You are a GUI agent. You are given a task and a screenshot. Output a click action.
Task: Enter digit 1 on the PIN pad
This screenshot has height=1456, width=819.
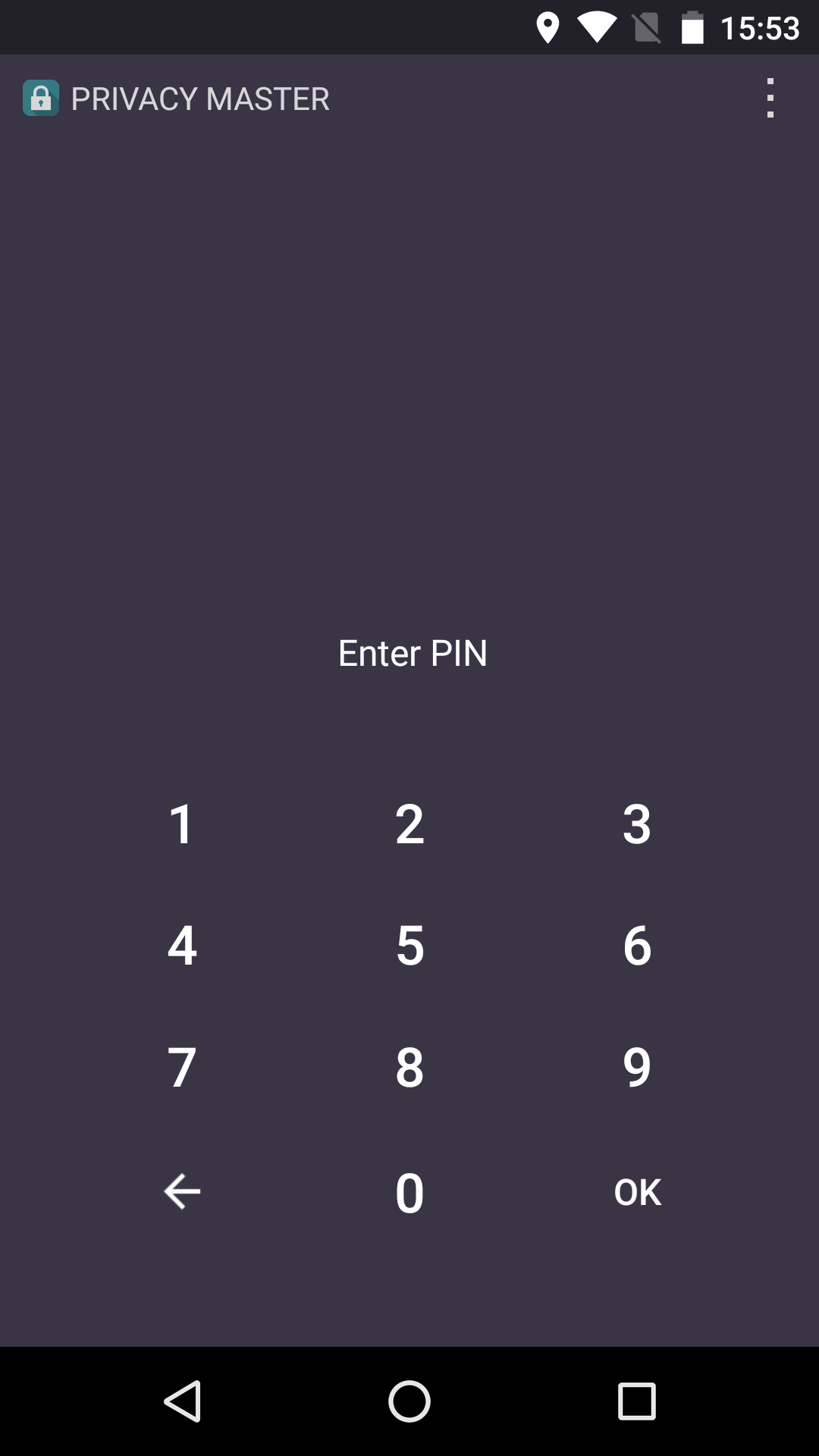coord(182,824)
